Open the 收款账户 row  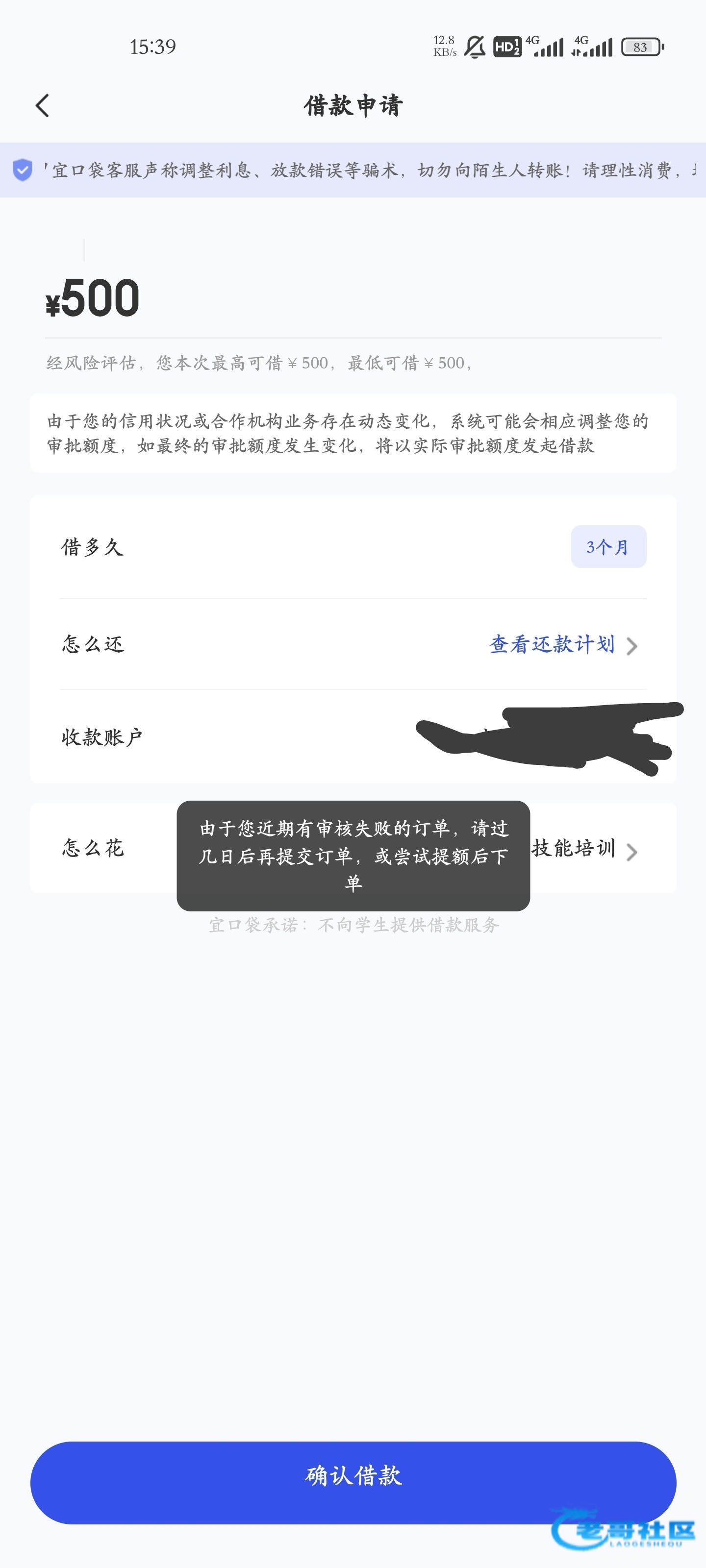point(353,736)
